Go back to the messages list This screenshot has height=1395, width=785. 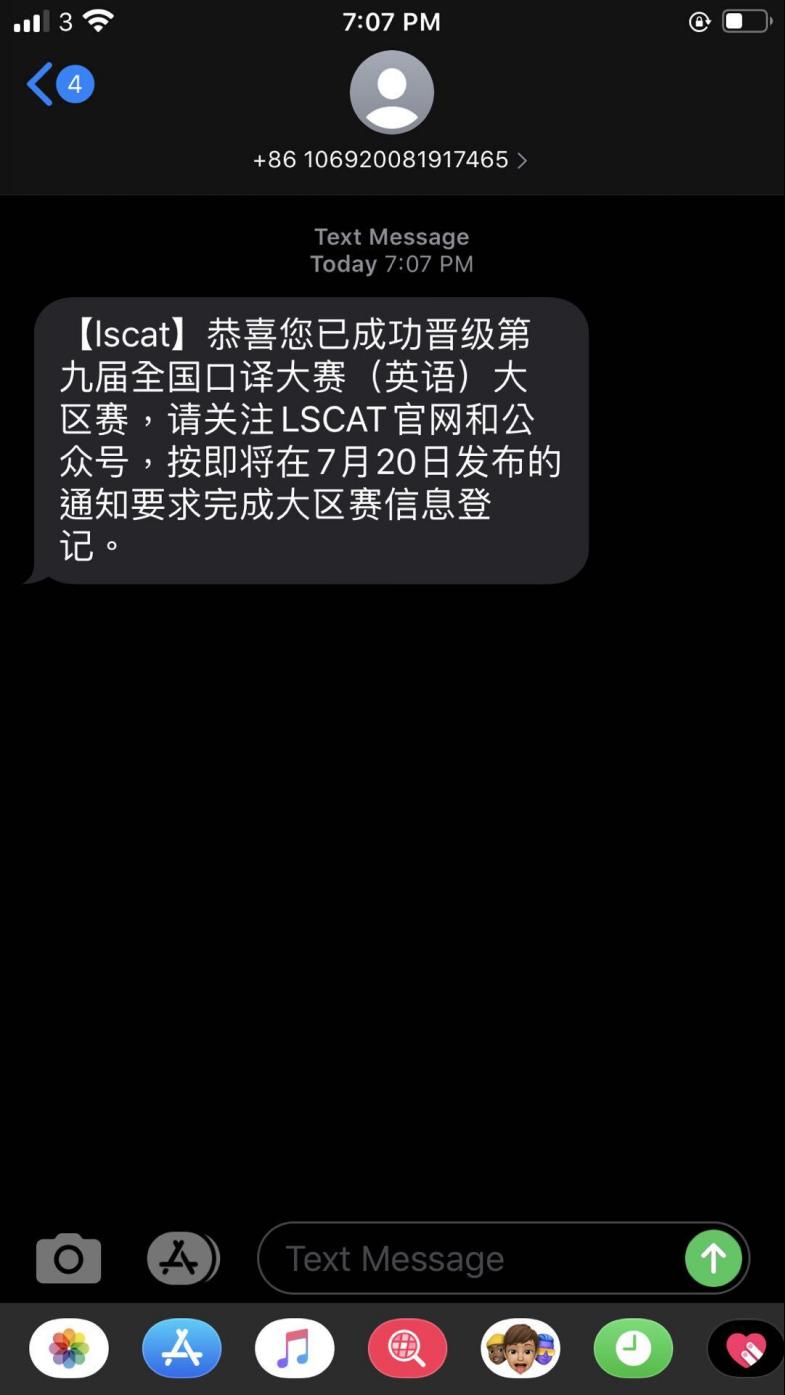pyautogui.click(x=58, y=85)
